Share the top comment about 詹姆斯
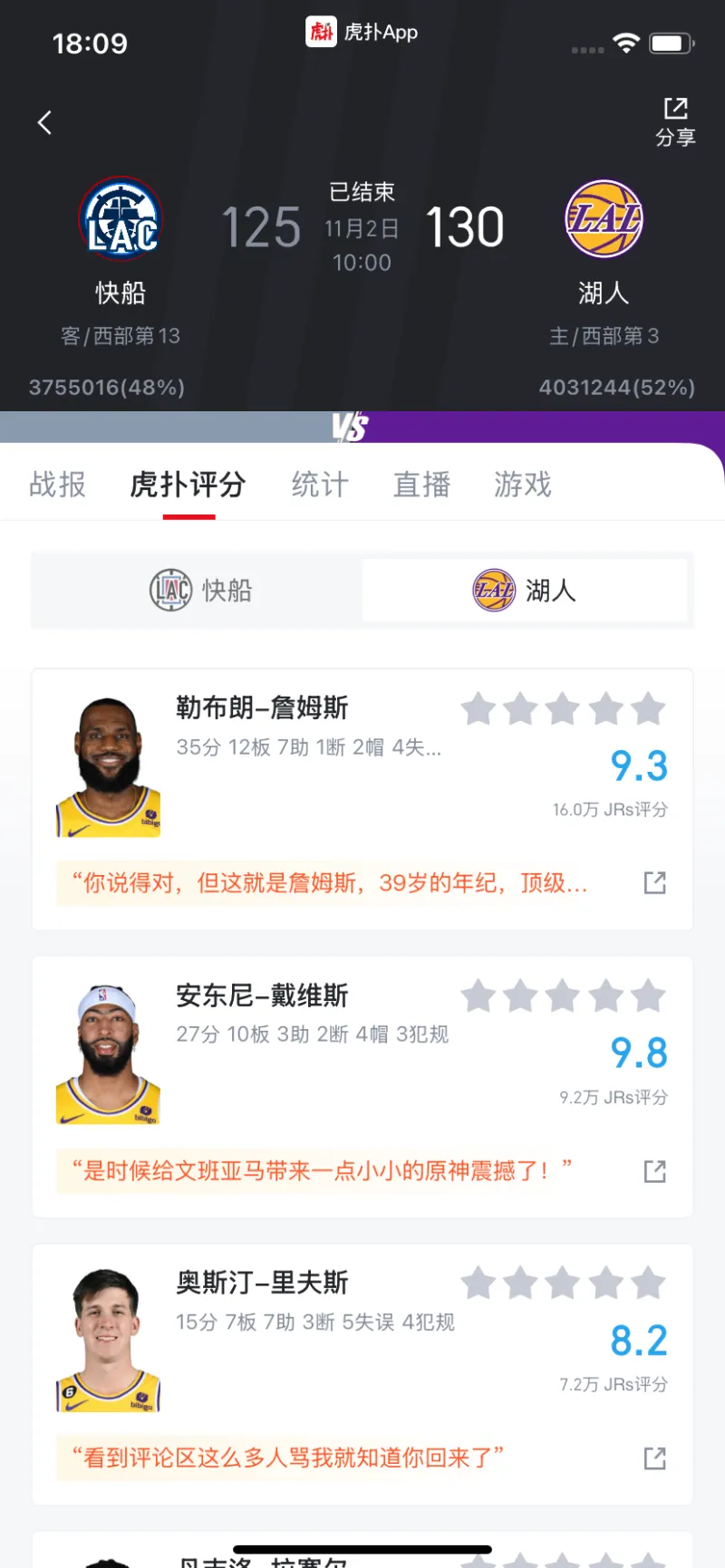This screenshot has width=725, height=1568. click(x=654, y=883)
